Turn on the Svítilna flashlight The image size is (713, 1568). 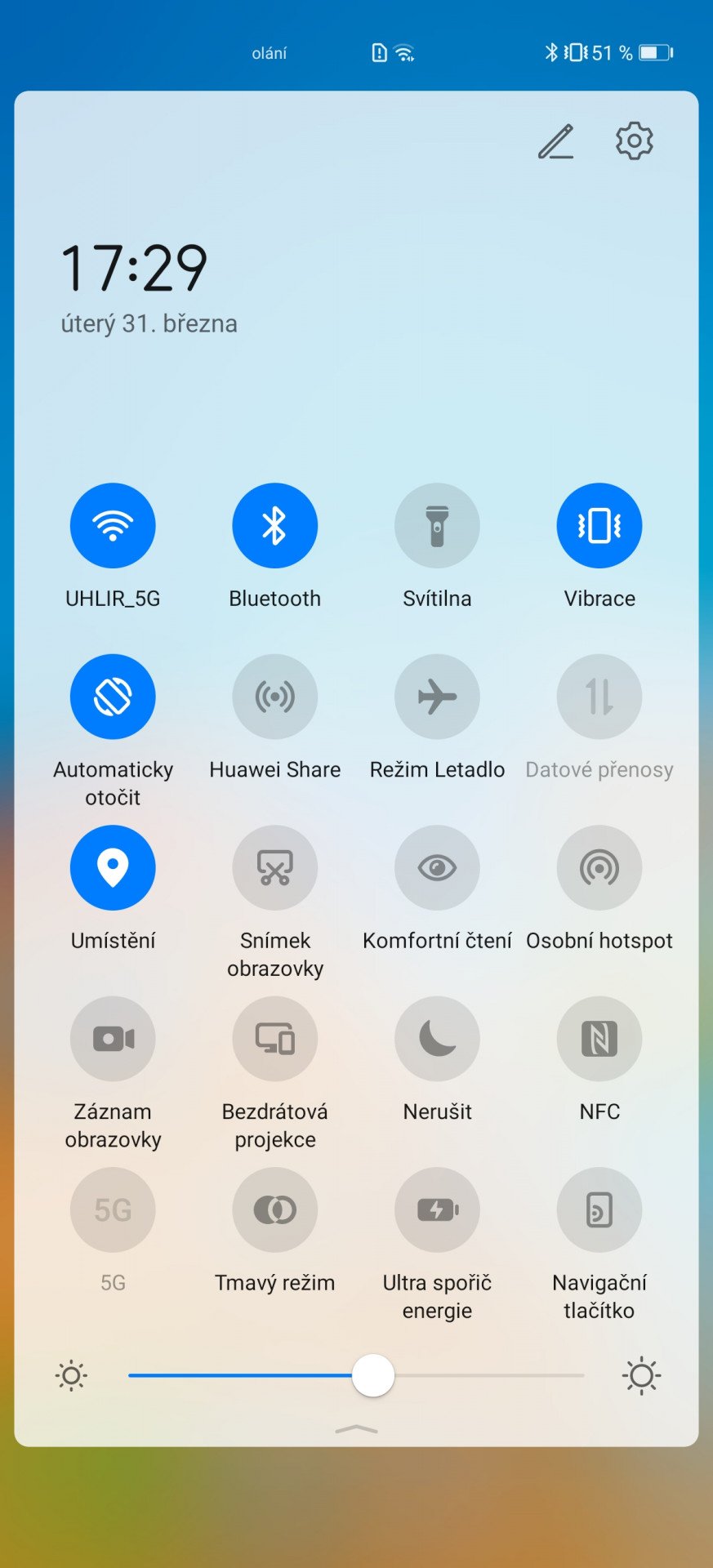point(437,525)
